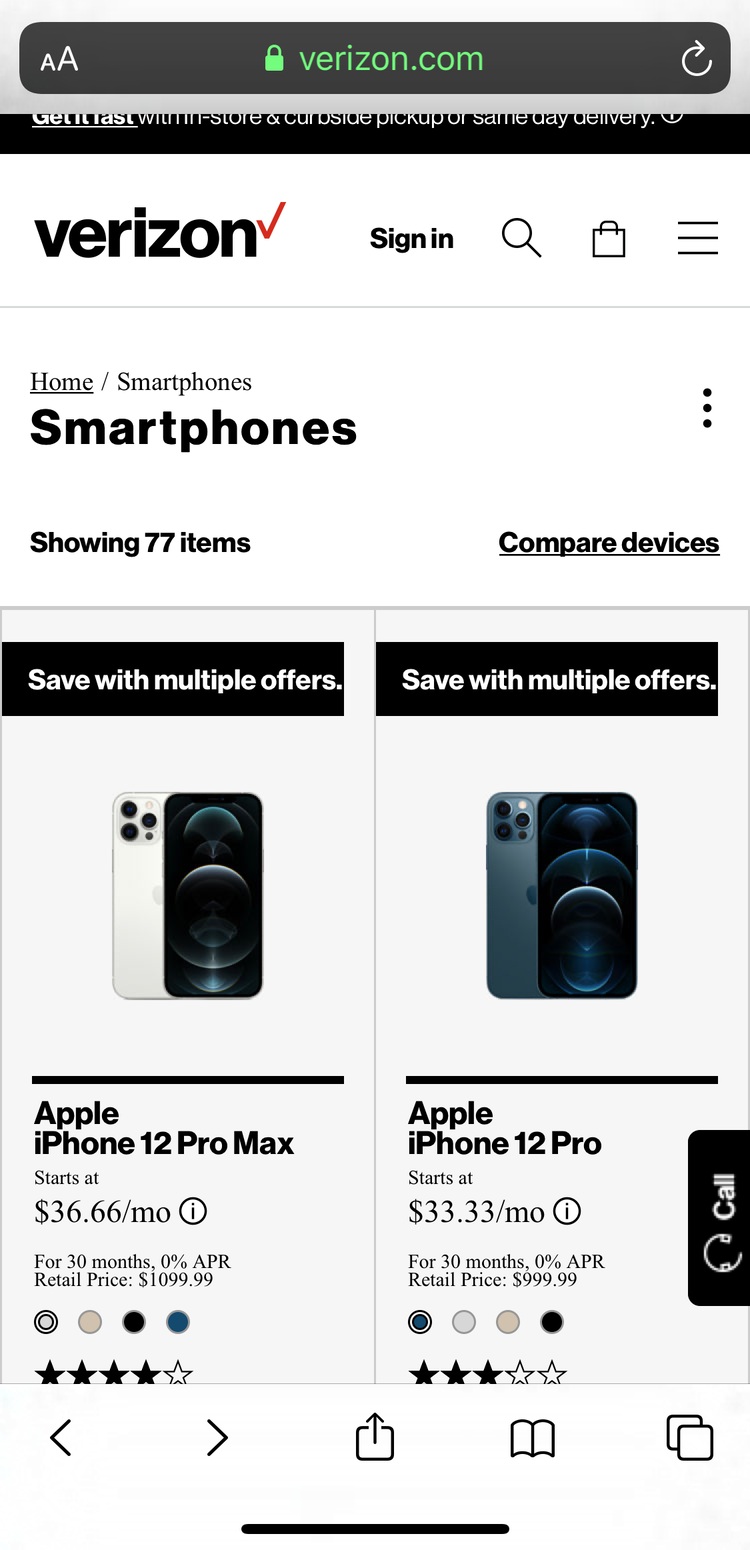This screenshot has width=750, height=1550.
Task: Tap the Sign in link
Action: pyautogui.click(x=411, y=239)
